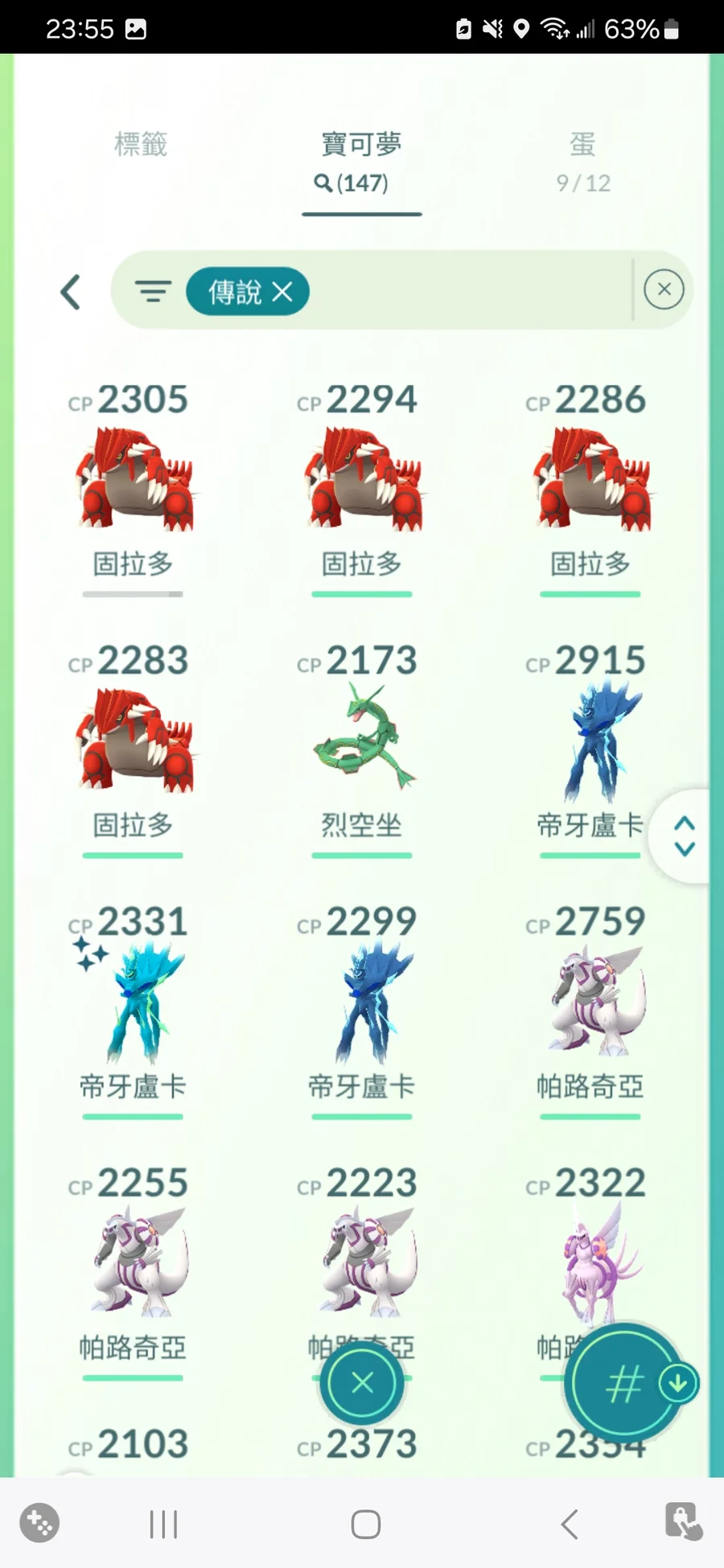Clear the search field

point(664,289)
